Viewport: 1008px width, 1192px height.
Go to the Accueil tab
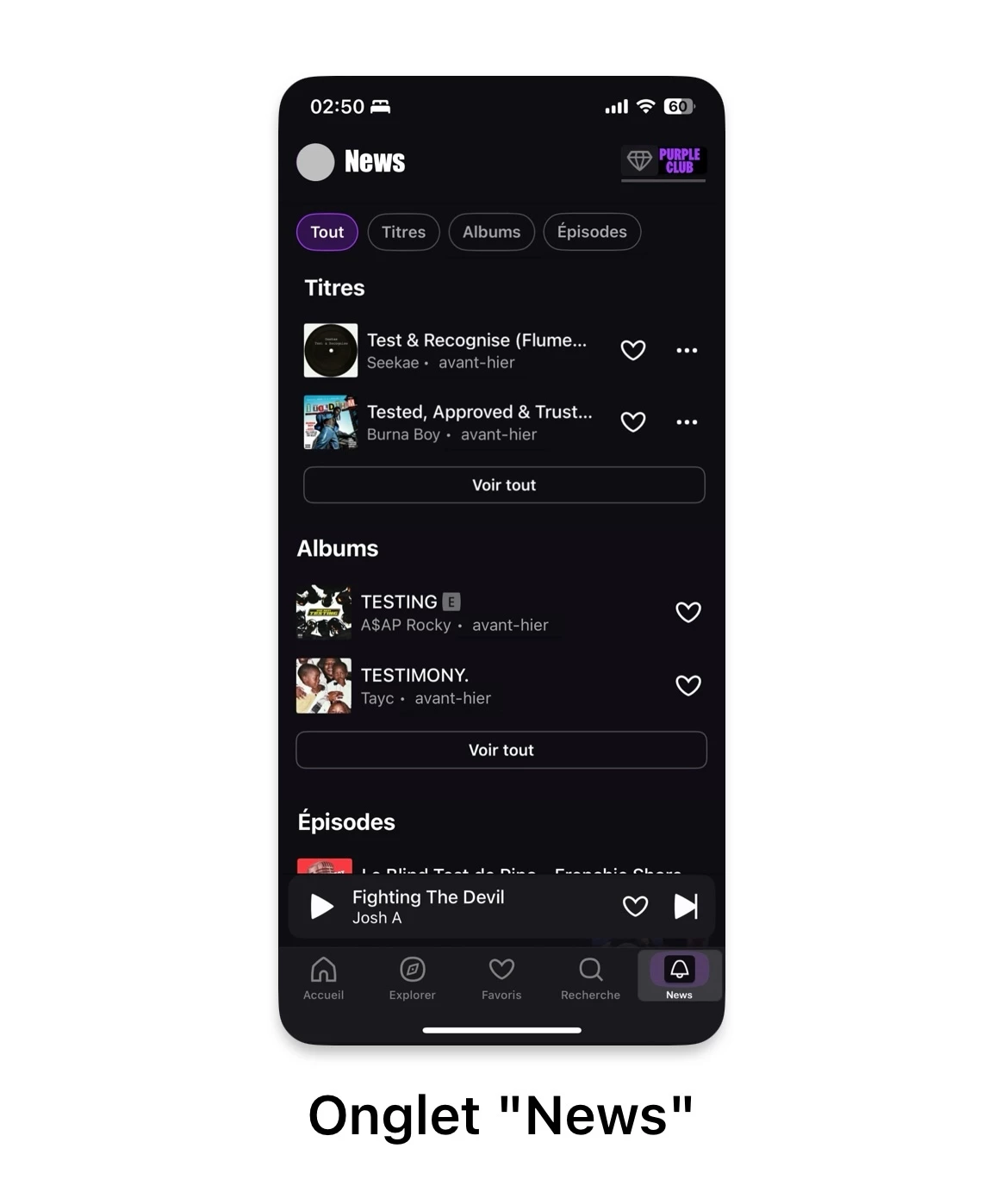coord(323,977)
